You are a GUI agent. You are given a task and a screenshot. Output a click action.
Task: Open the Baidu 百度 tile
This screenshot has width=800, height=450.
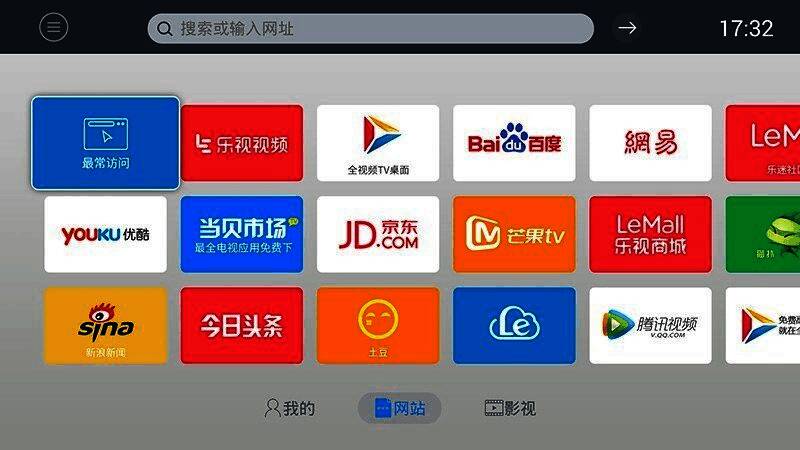tap(514, 143)
